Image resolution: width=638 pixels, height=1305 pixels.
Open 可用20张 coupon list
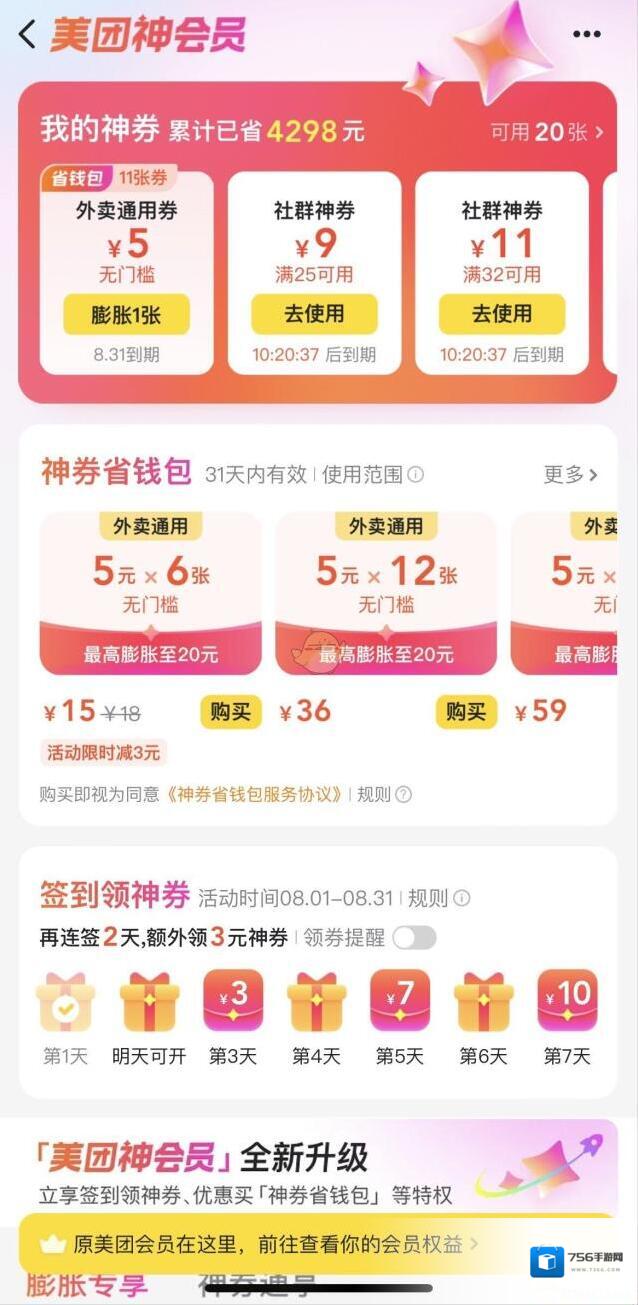tap(547, 132)
